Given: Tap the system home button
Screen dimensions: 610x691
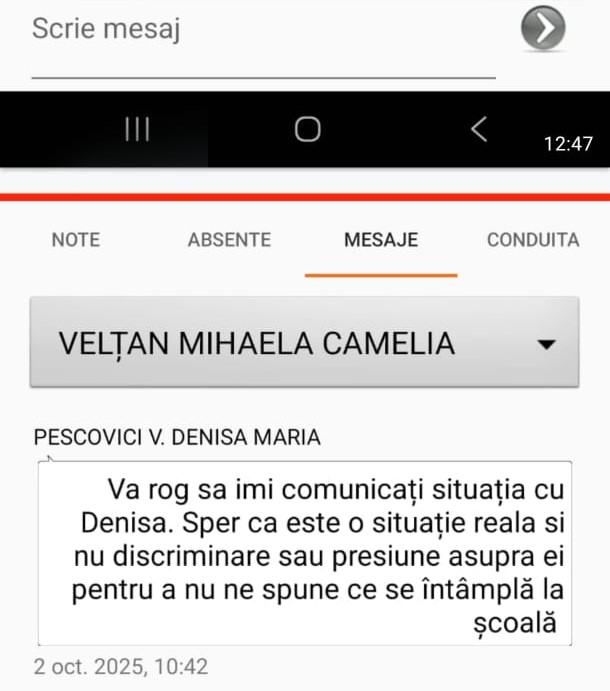Looking at the screenshot, I should 308,129.
